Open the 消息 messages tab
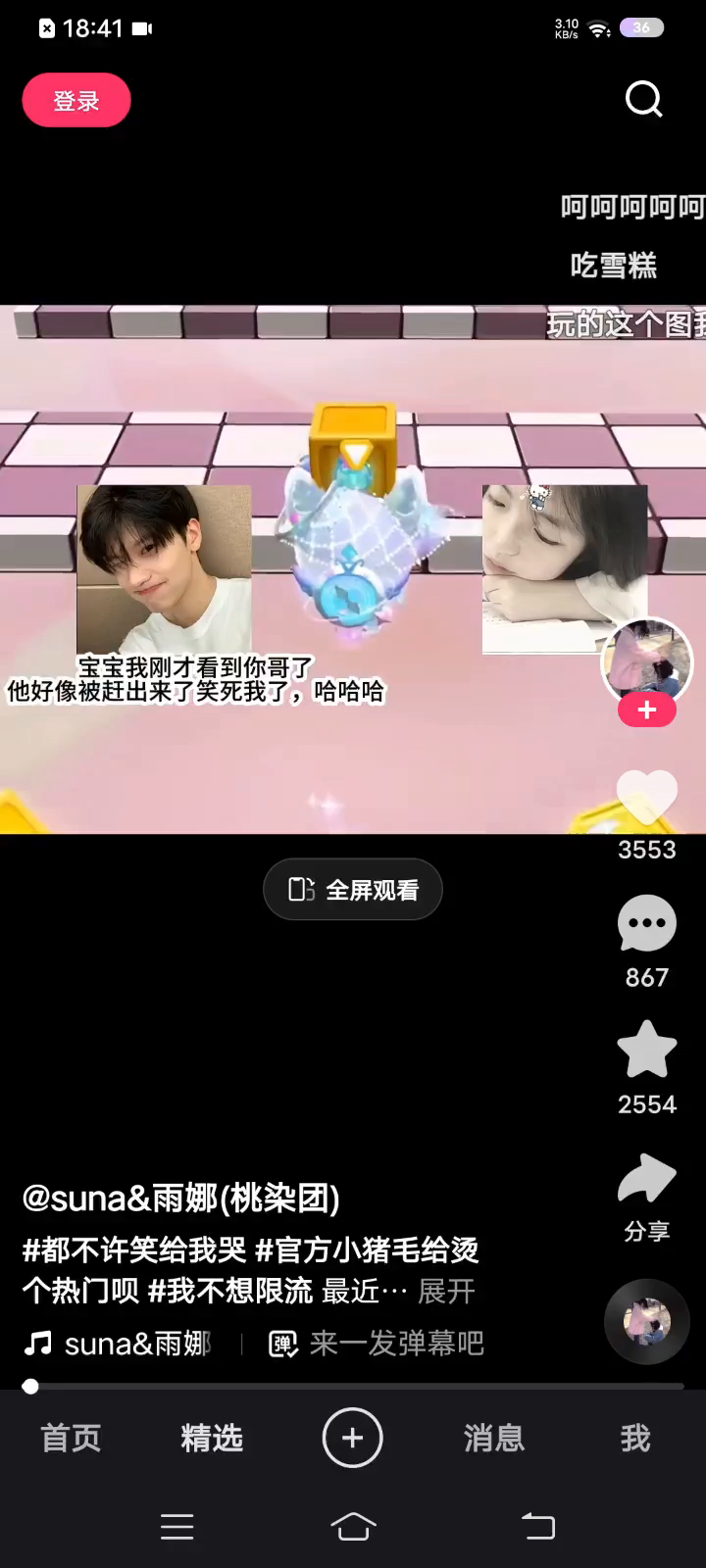This screenshot has width=706, height=1568. tap(494, 1438)
